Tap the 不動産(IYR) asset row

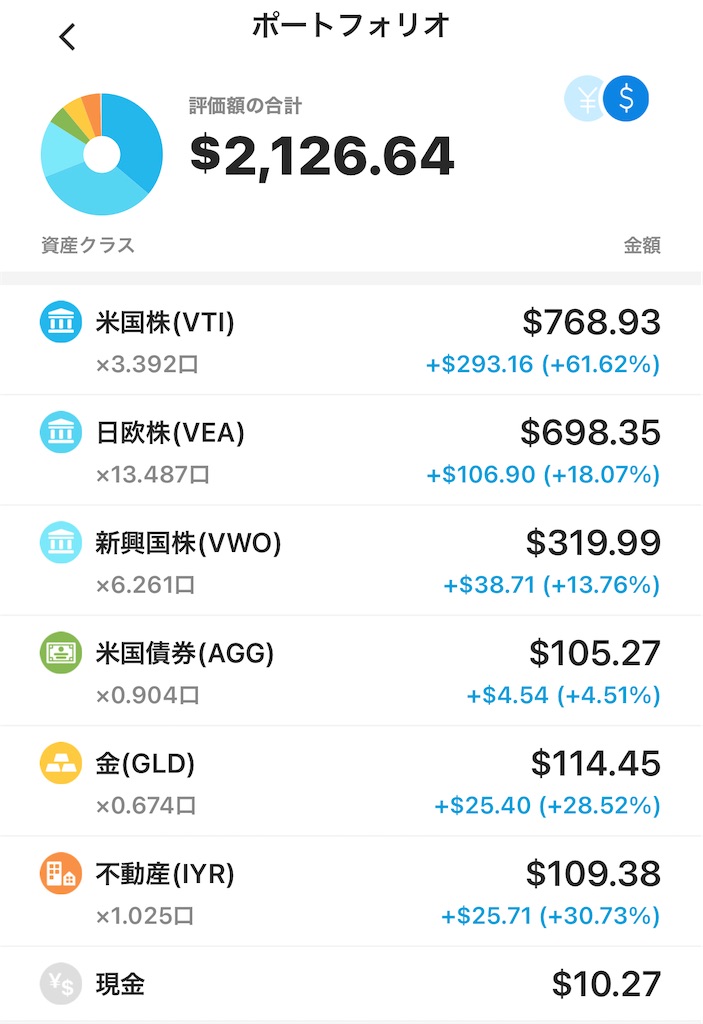pos(350,890)
